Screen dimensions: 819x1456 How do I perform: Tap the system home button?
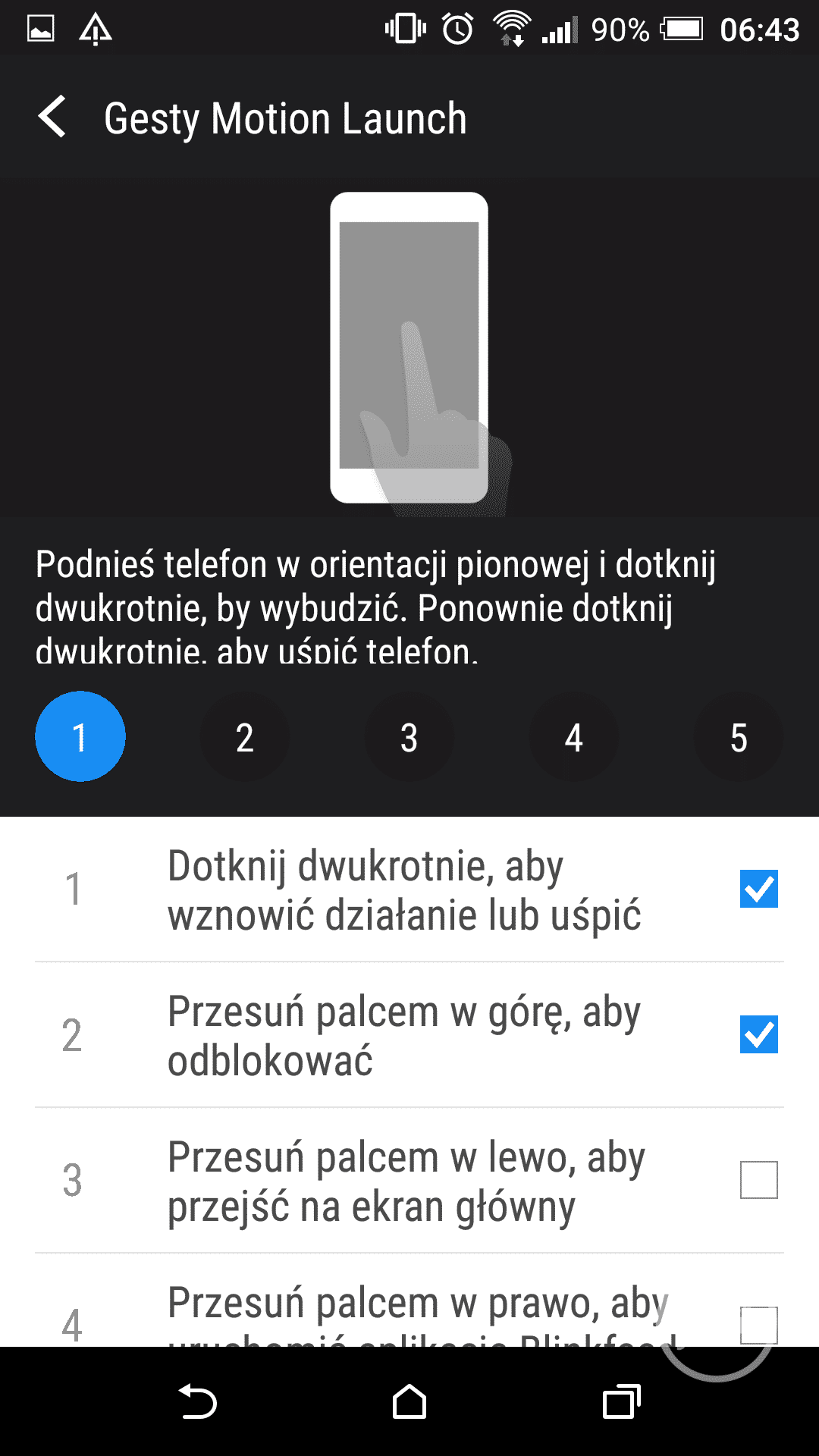pos(409,1401)
